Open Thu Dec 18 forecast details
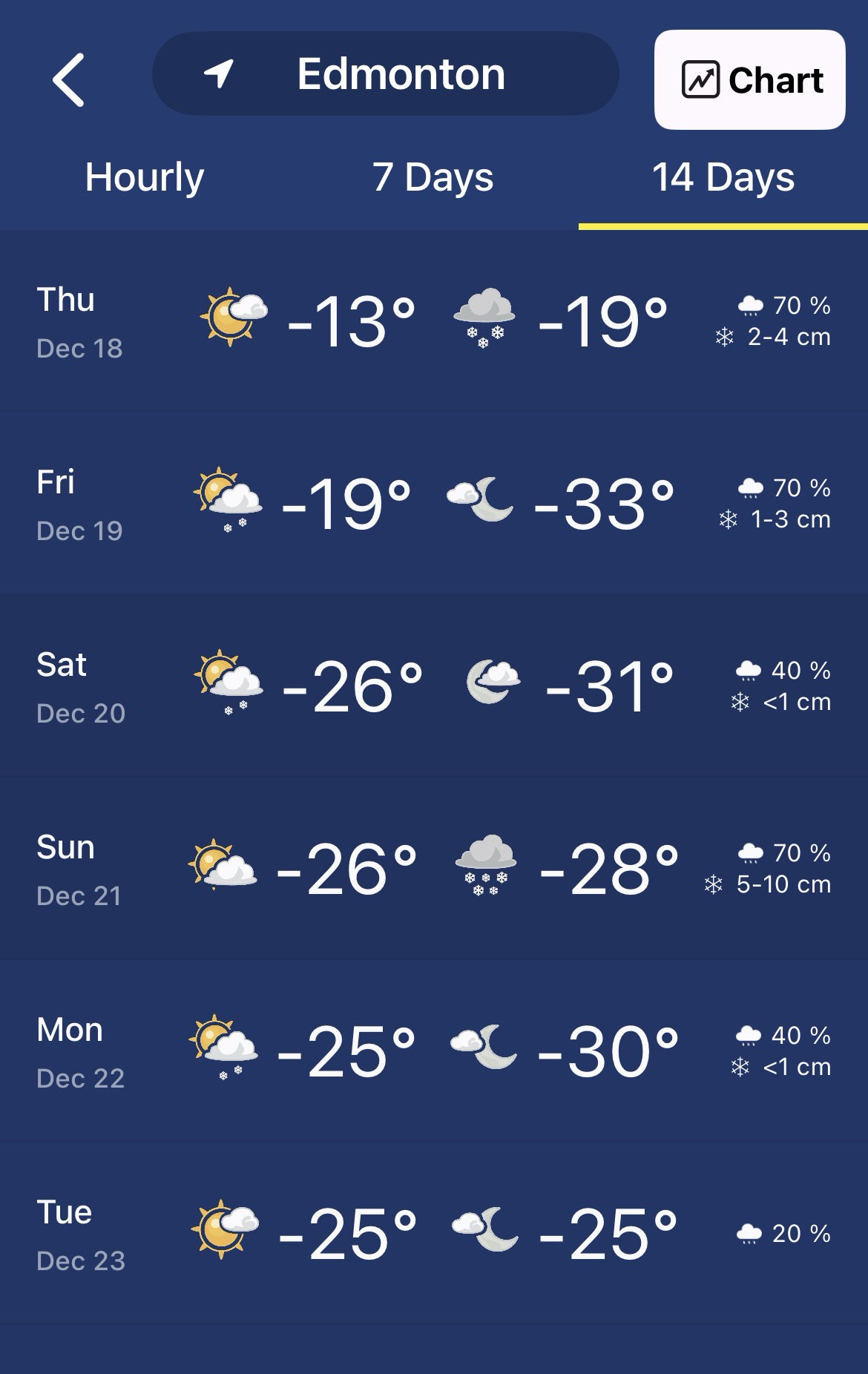Image resolution: width=868 pixels, height=1374 pixels. [x=434, y=322]
